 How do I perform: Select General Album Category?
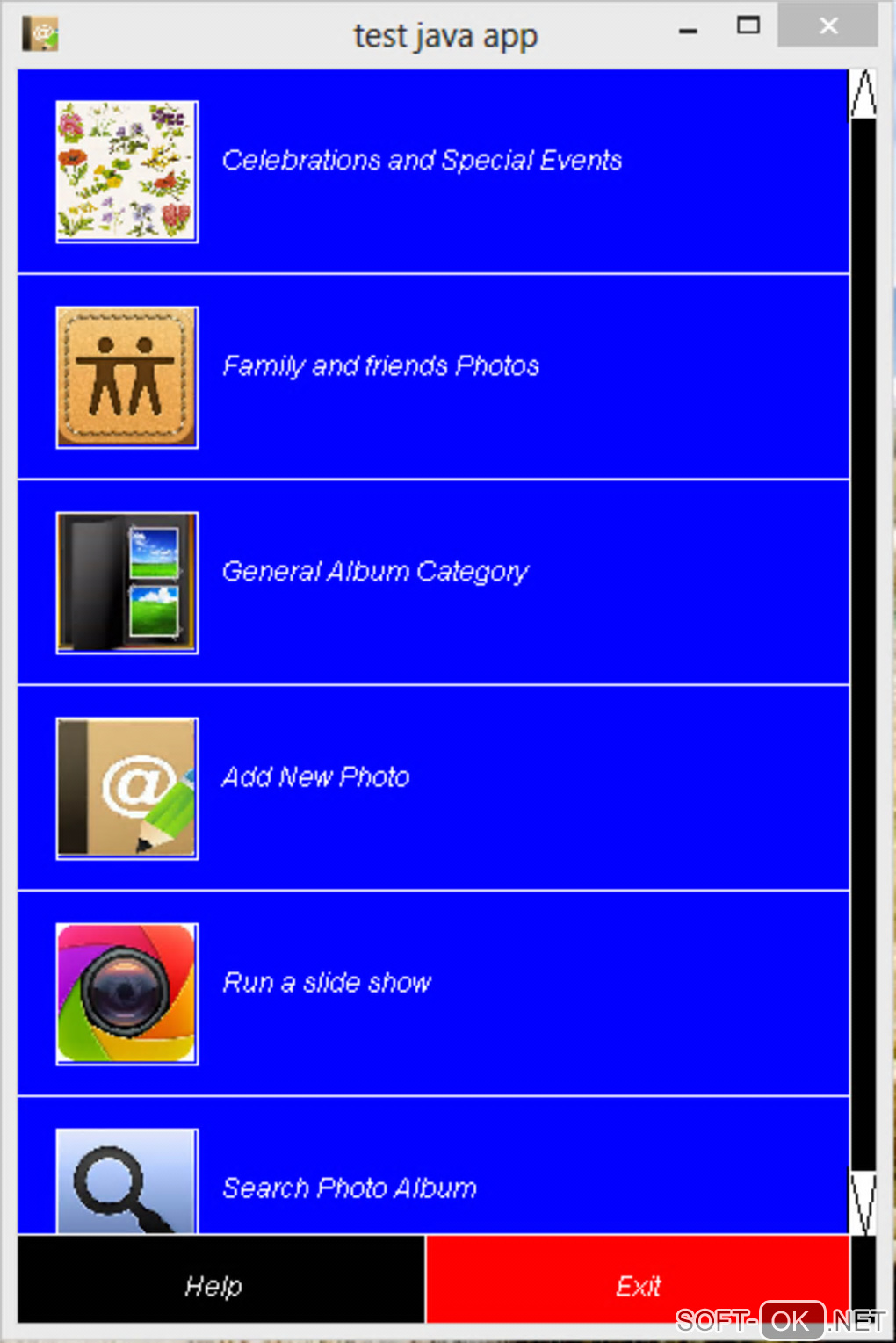(375, 572)
